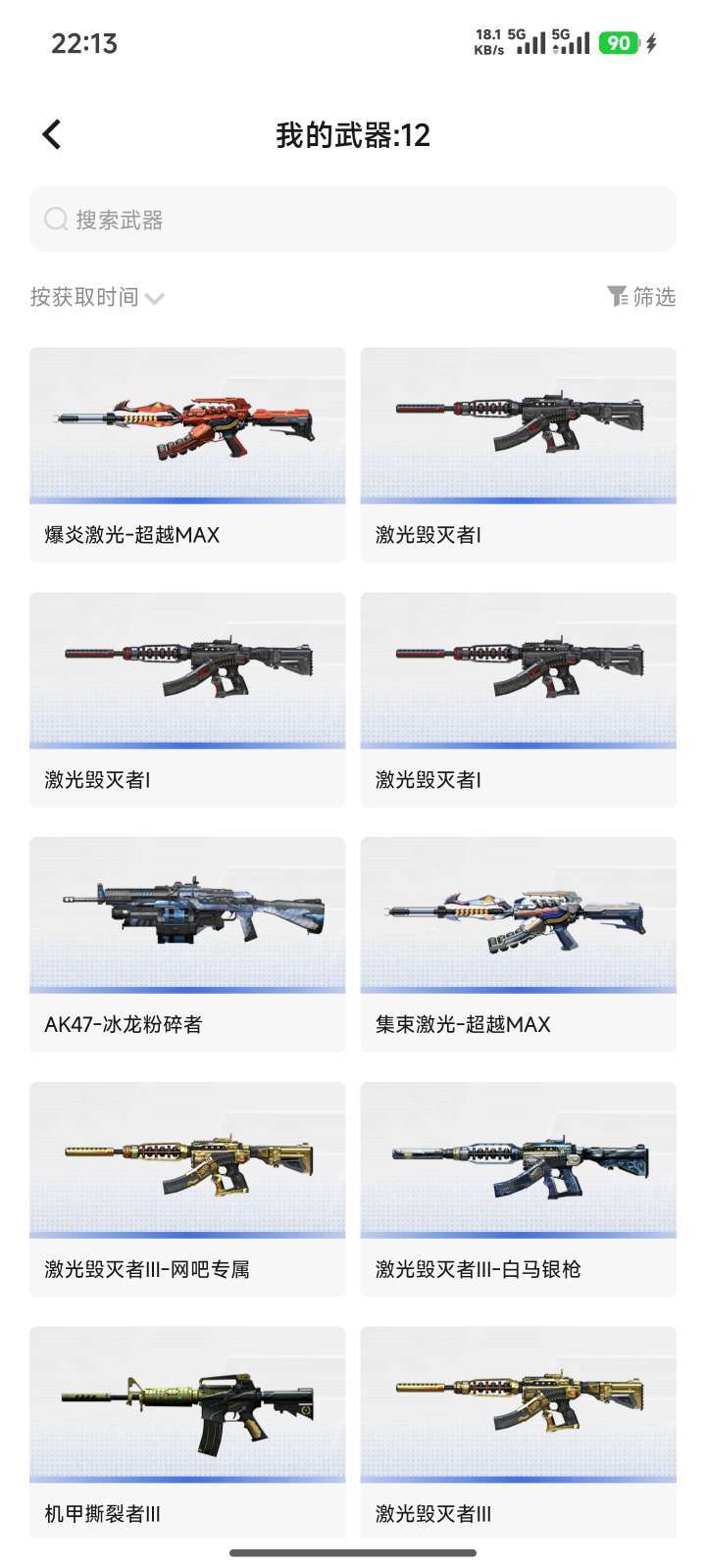The width and height of the screenshot is (706, 1568).
Task: Tap the 我的武器:12 title bar
Action: click(x=353, y=134)
